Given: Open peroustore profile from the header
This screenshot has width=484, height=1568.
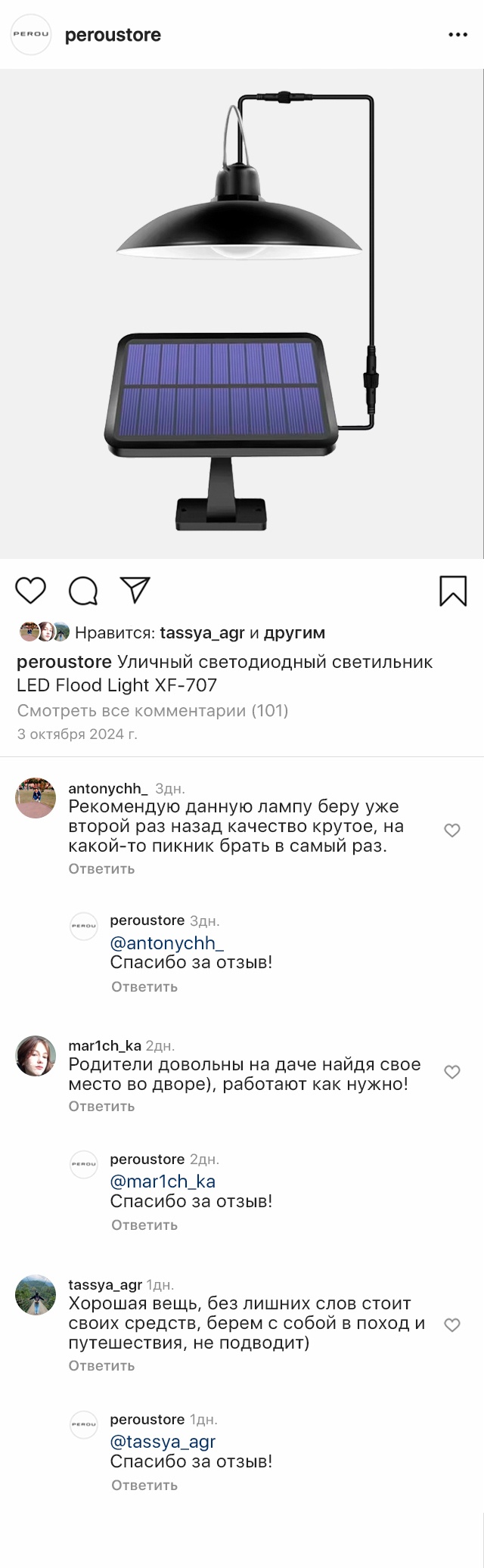Looking at the screenshot, I should click(113, 35).
